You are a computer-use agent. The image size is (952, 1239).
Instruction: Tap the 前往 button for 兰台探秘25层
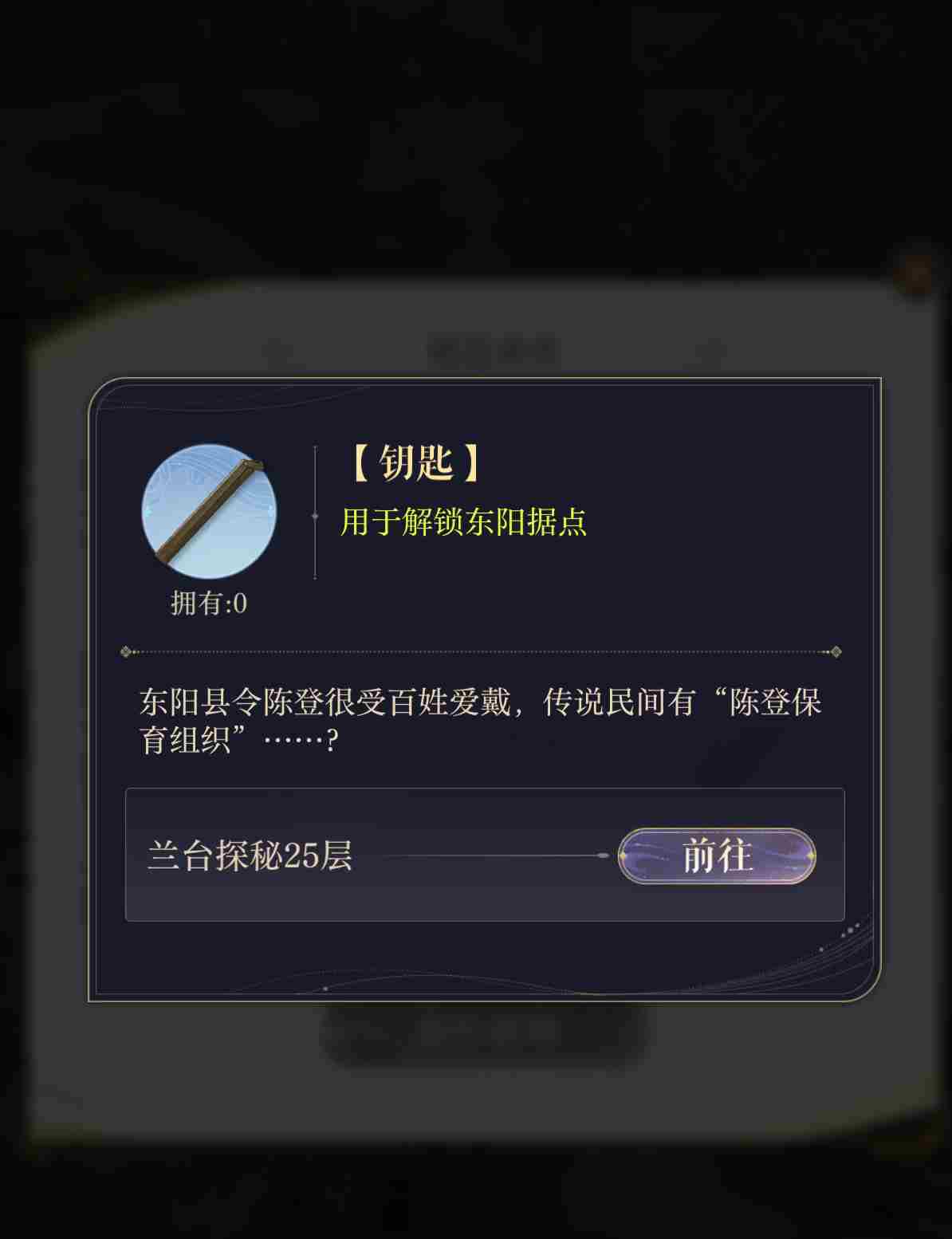(x=716, y=855)
